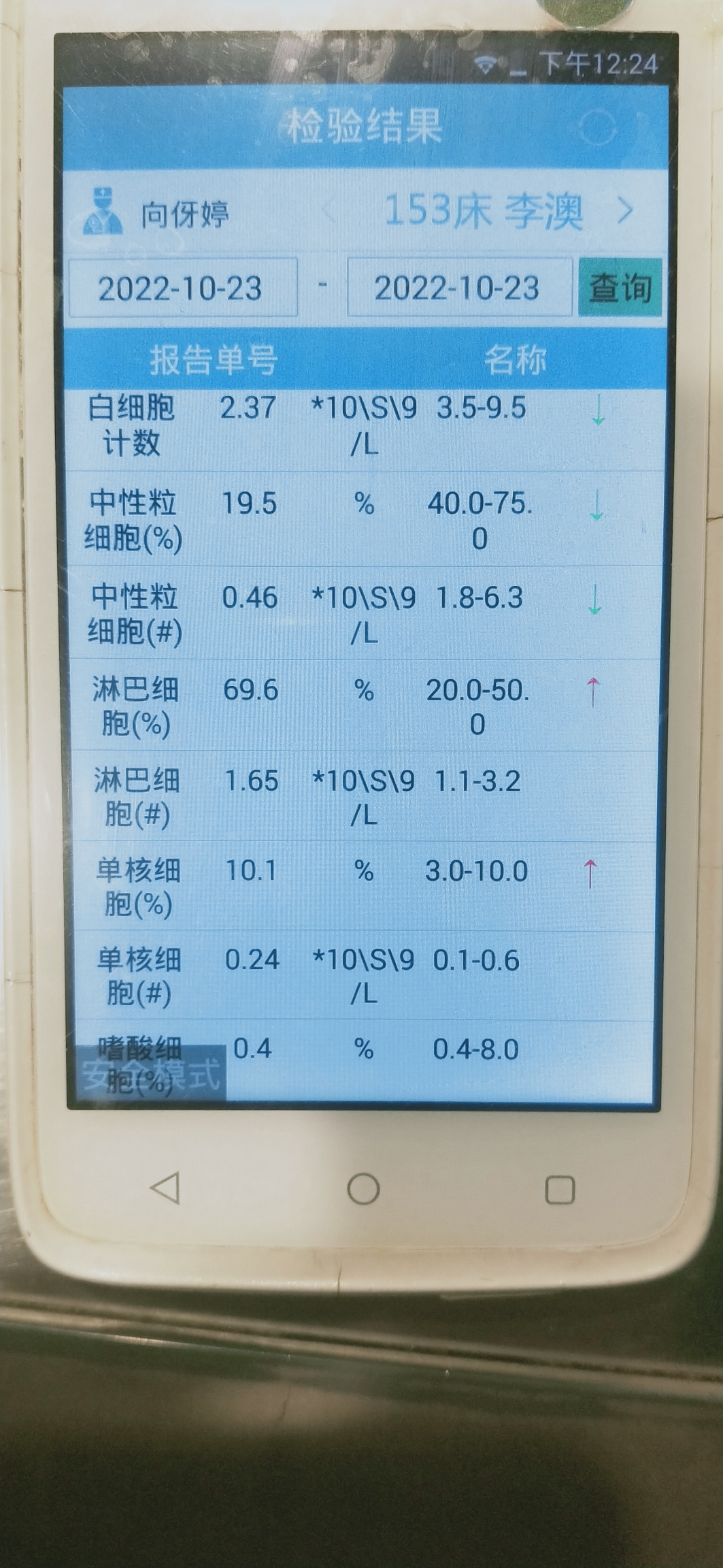Go to previous patient with left chevron
Image resolution: width=723 pixels, height=1568 pixels.
tap(329, 211)
